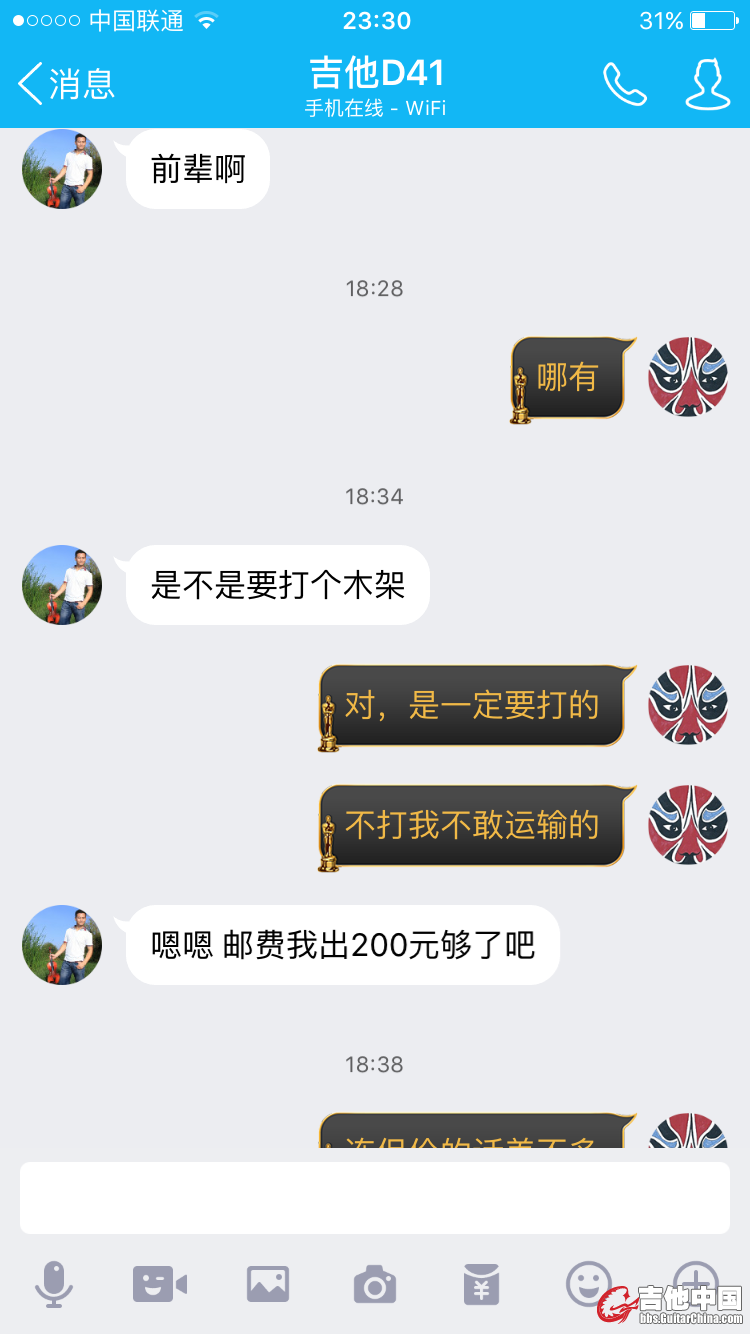Go back to the 消息 list
This screenshot has height=1334, width=750.
66,84
